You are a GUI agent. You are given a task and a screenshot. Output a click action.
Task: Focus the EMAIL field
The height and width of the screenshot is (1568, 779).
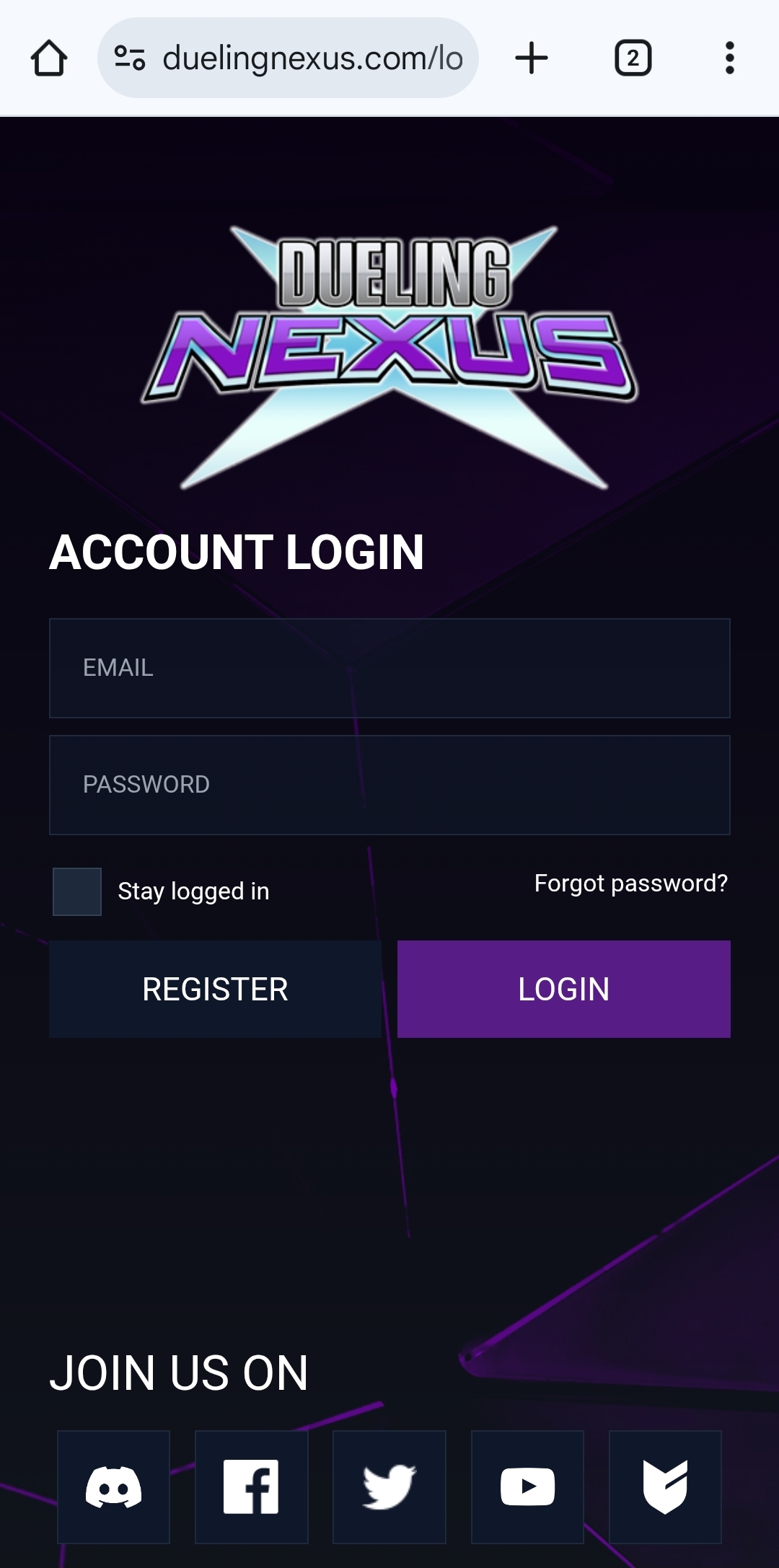[x=389, y=668]
